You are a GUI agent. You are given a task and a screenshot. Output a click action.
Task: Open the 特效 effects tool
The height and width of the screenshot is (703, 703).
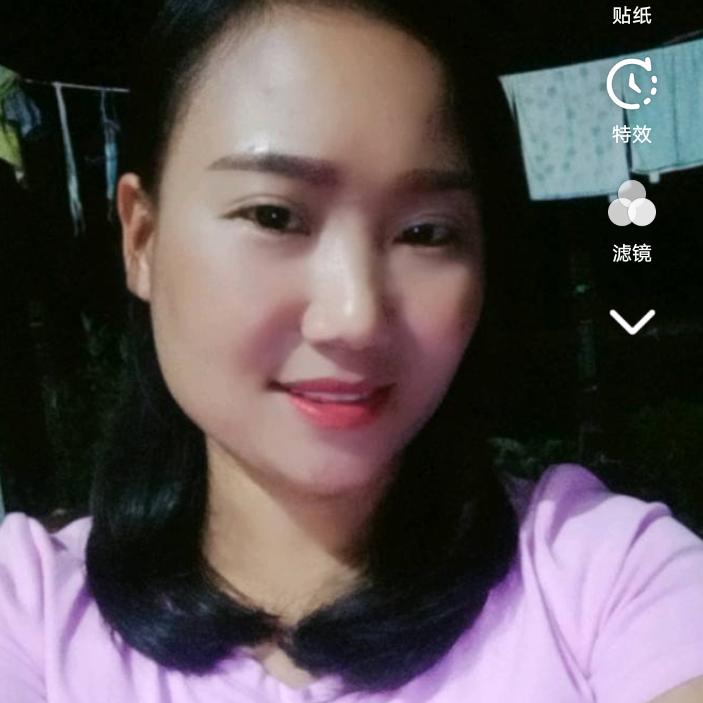(632, 100)
